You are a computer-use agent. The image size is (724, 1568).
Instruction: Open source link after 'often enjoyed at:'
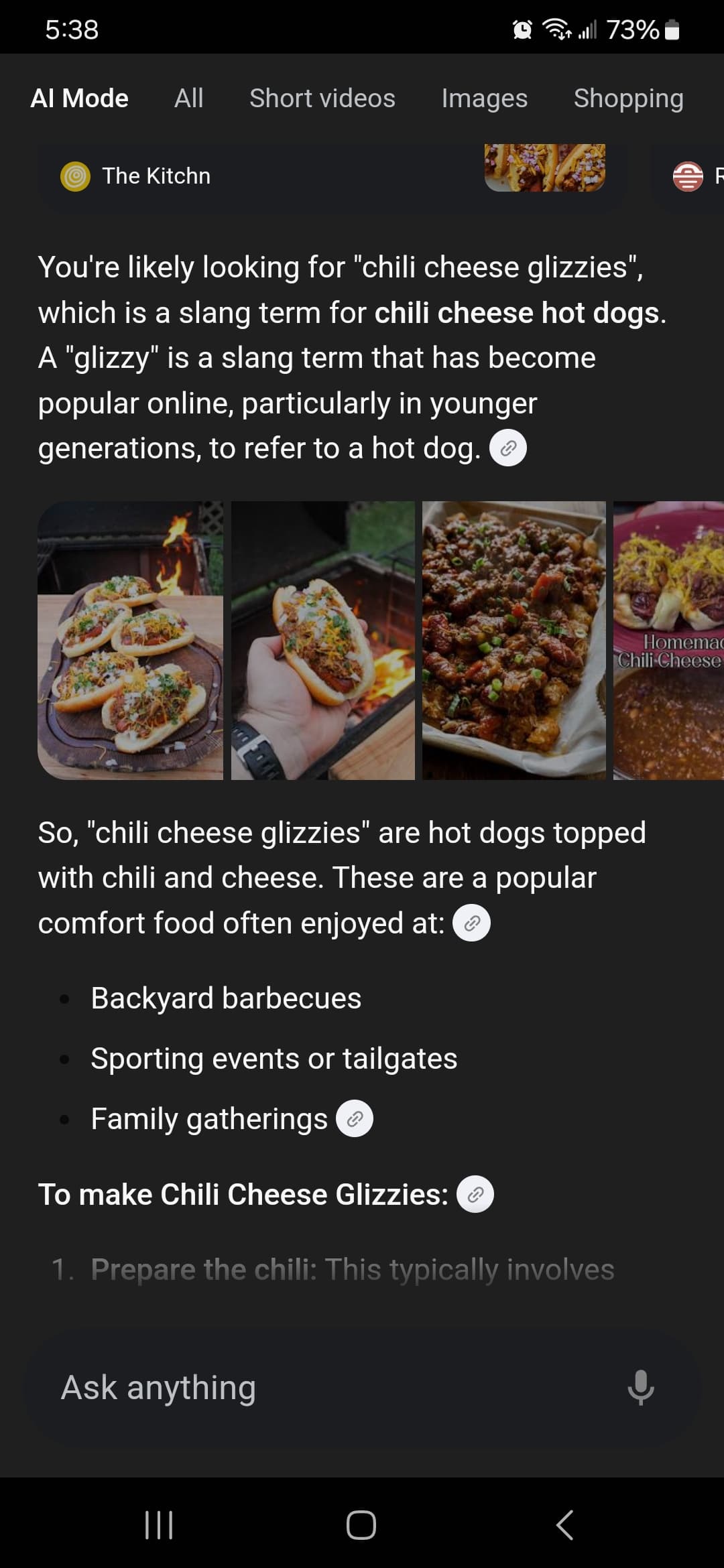coord(472,923)
